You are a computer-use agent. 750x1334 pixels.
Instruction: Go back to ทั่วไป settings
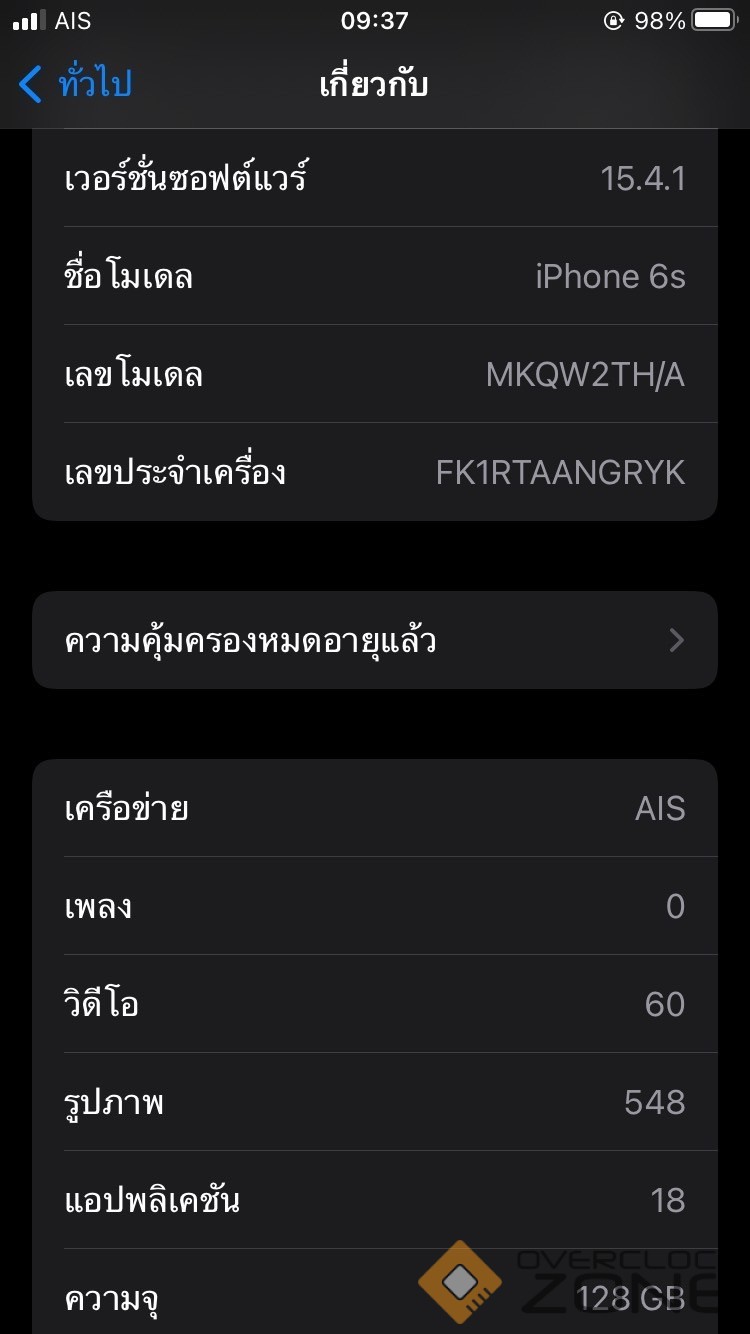pos(75,84)
